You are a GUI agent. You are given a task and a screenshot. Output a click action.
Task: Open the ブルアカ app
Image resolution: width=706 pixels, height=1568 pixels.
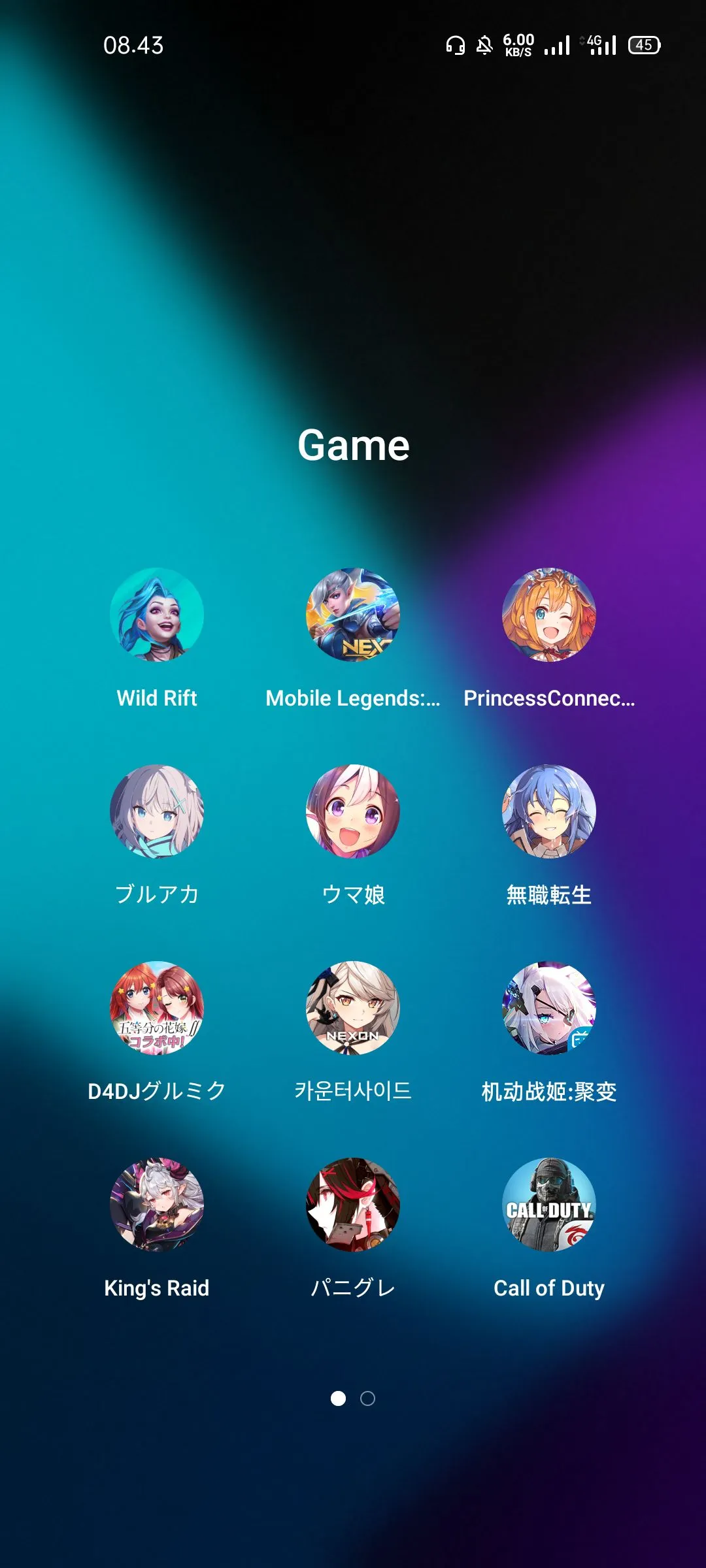pos(157,811)
